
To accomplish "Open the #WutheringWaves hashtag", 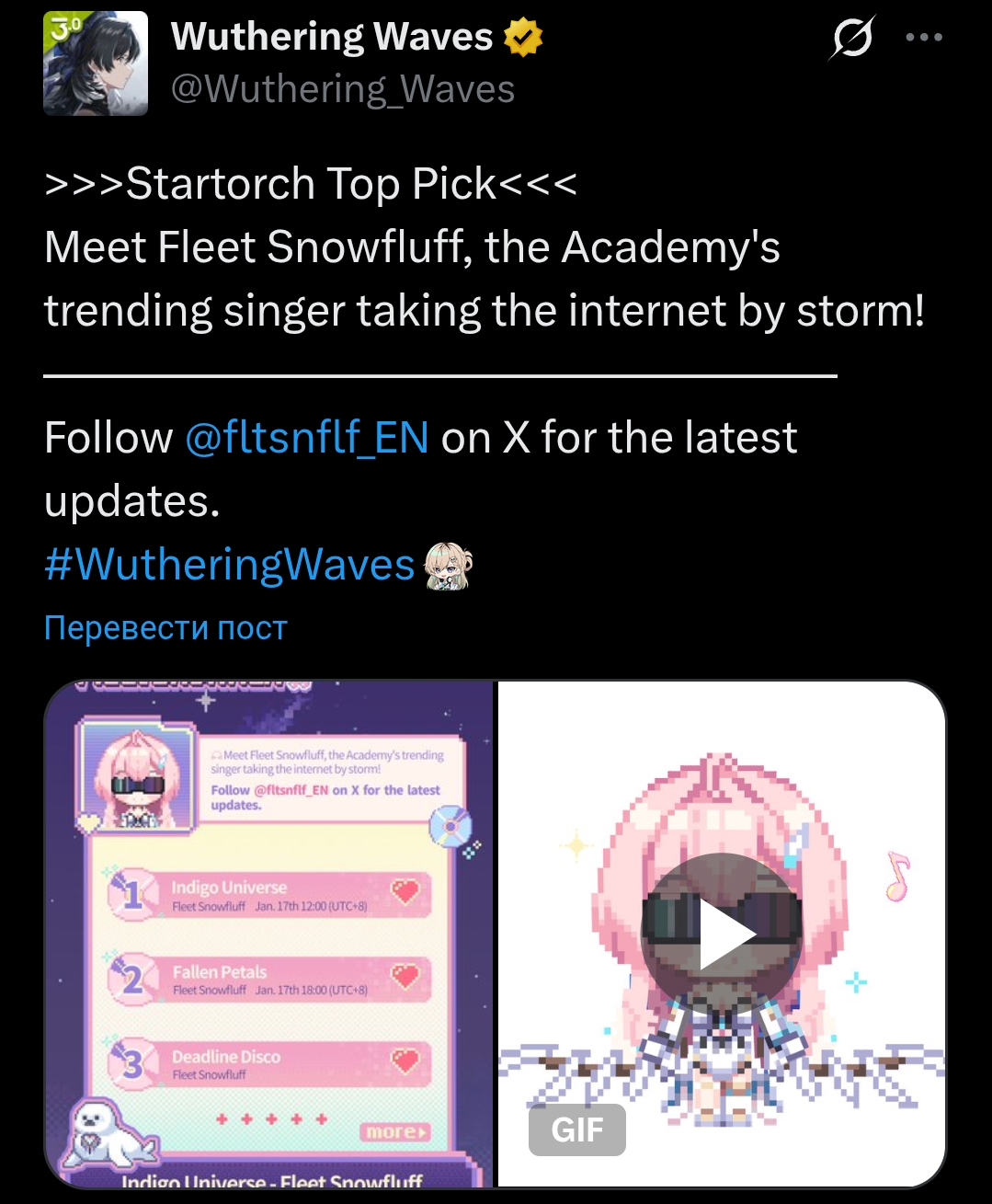I will pos(230,564).
